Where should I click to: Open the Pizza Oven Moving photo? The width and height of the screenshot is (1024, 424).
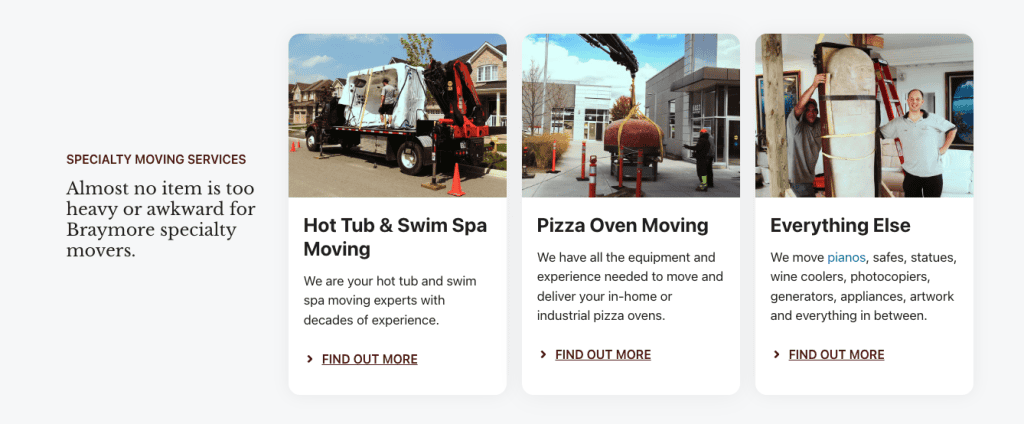click(x=630, y=115)
